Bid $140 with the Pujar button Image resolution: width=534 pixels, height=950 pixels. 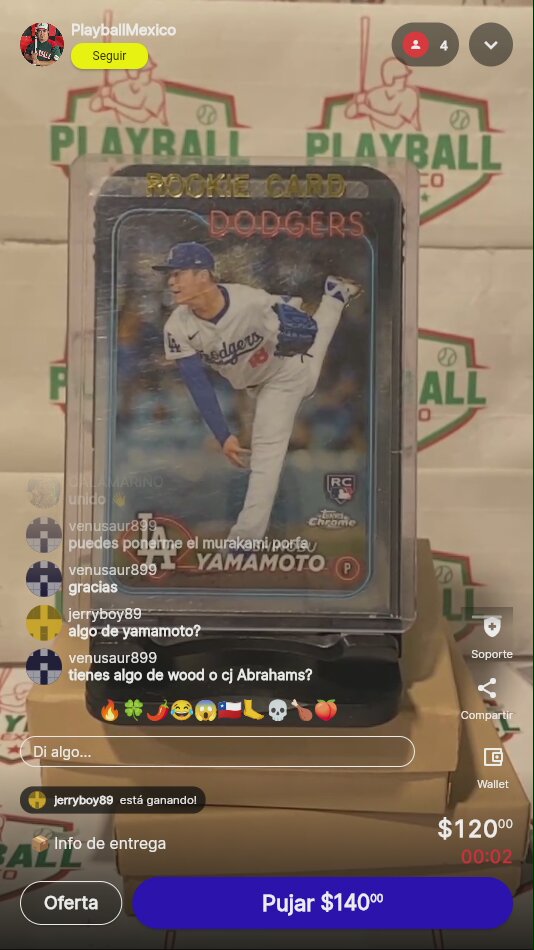coord(323,903)
